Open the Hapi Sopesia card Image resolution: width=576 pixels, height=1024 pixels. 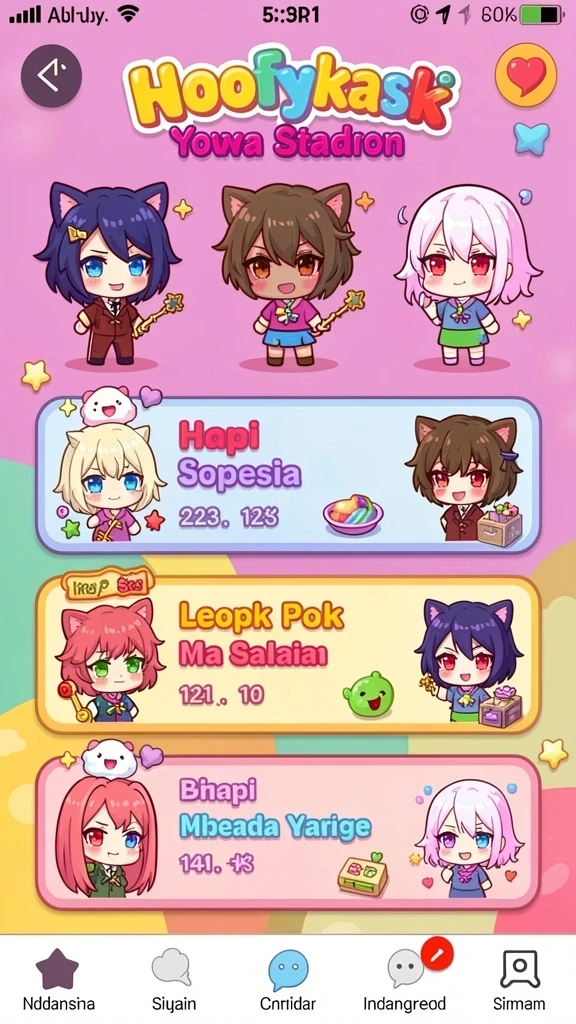point(288,475)
